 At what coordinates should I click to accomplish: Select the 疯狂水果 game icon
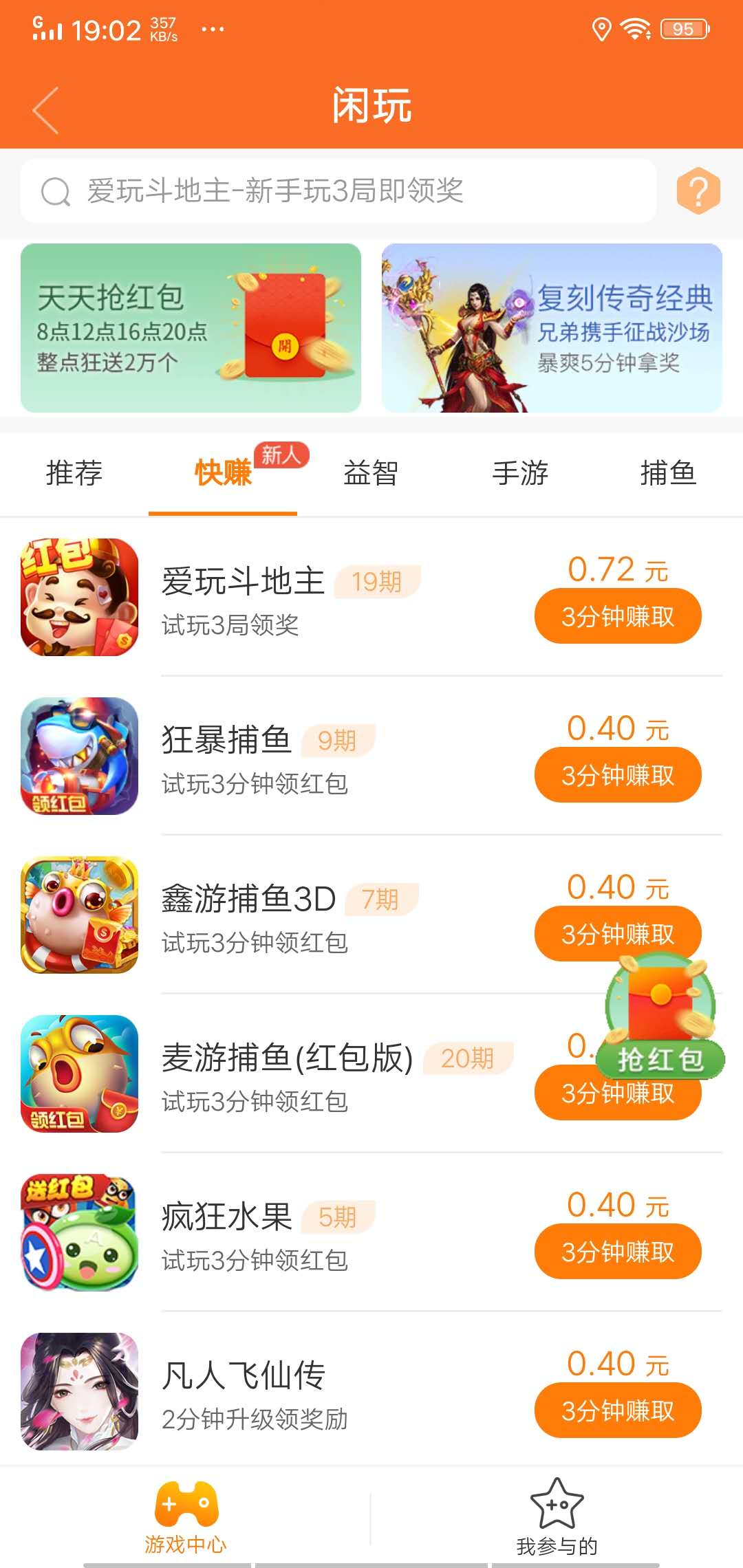point(80,1234)
